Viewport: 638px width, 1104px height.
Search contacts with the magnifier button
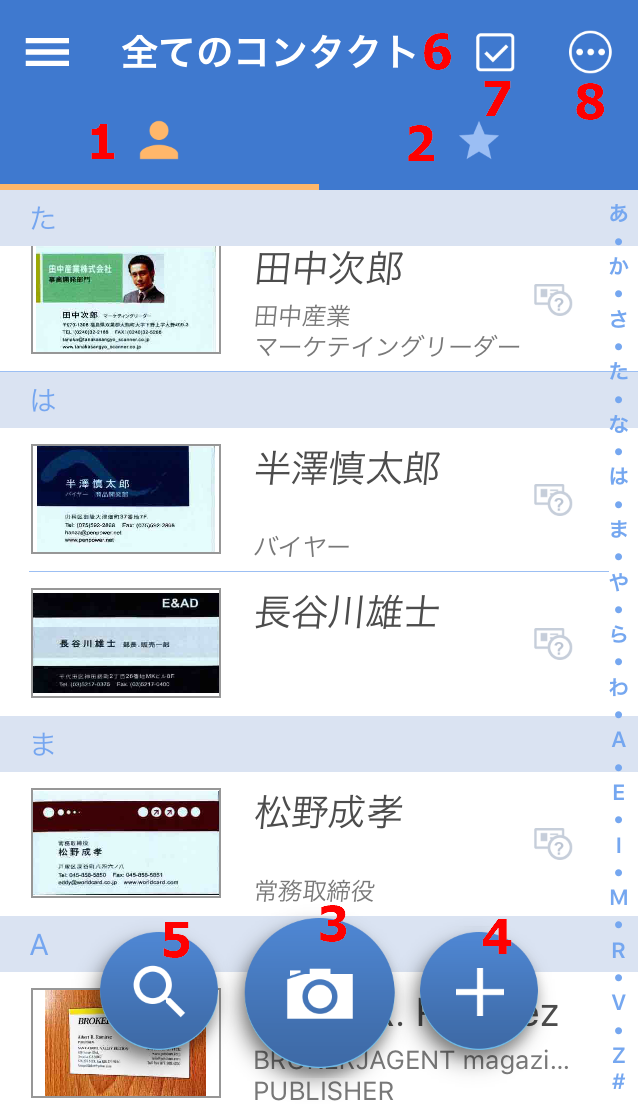coord(160,990)
